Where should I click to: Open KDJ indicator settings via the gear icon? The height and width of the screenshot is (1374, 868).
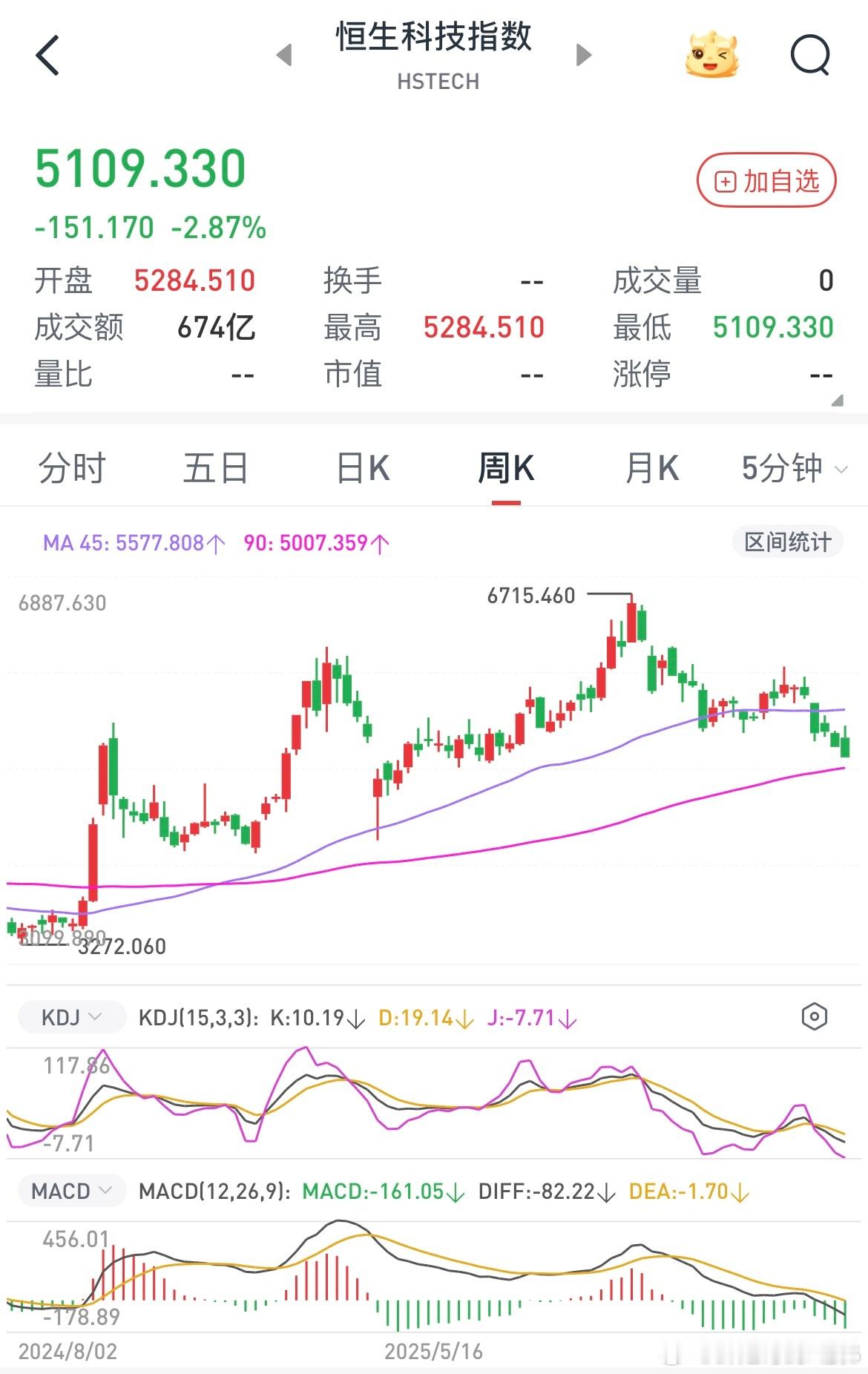[x=814, y=1016]
